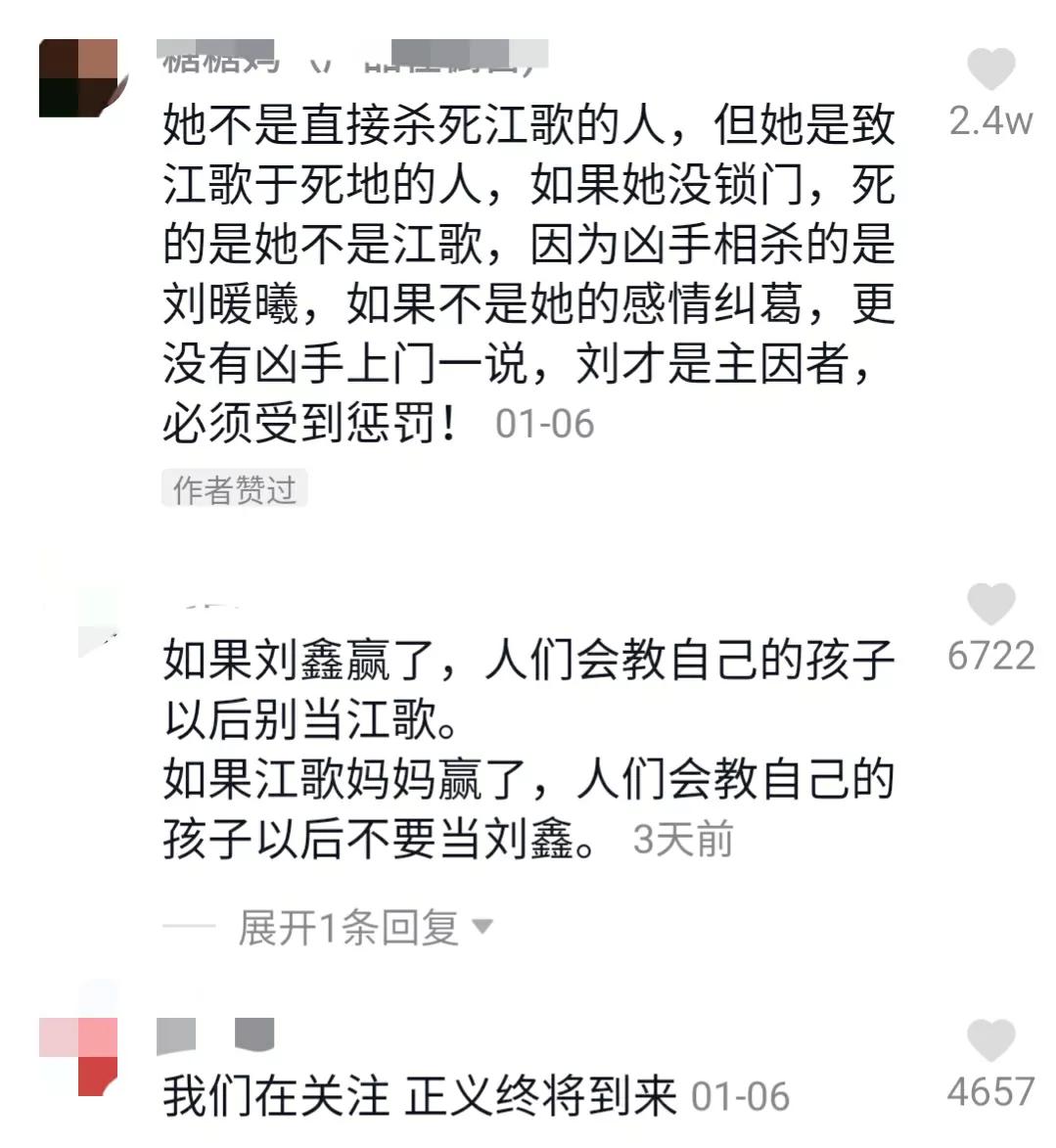Like the top comment showing 2.4w likes
This screenshot has height=1148, width=1056.
(991, 70)
